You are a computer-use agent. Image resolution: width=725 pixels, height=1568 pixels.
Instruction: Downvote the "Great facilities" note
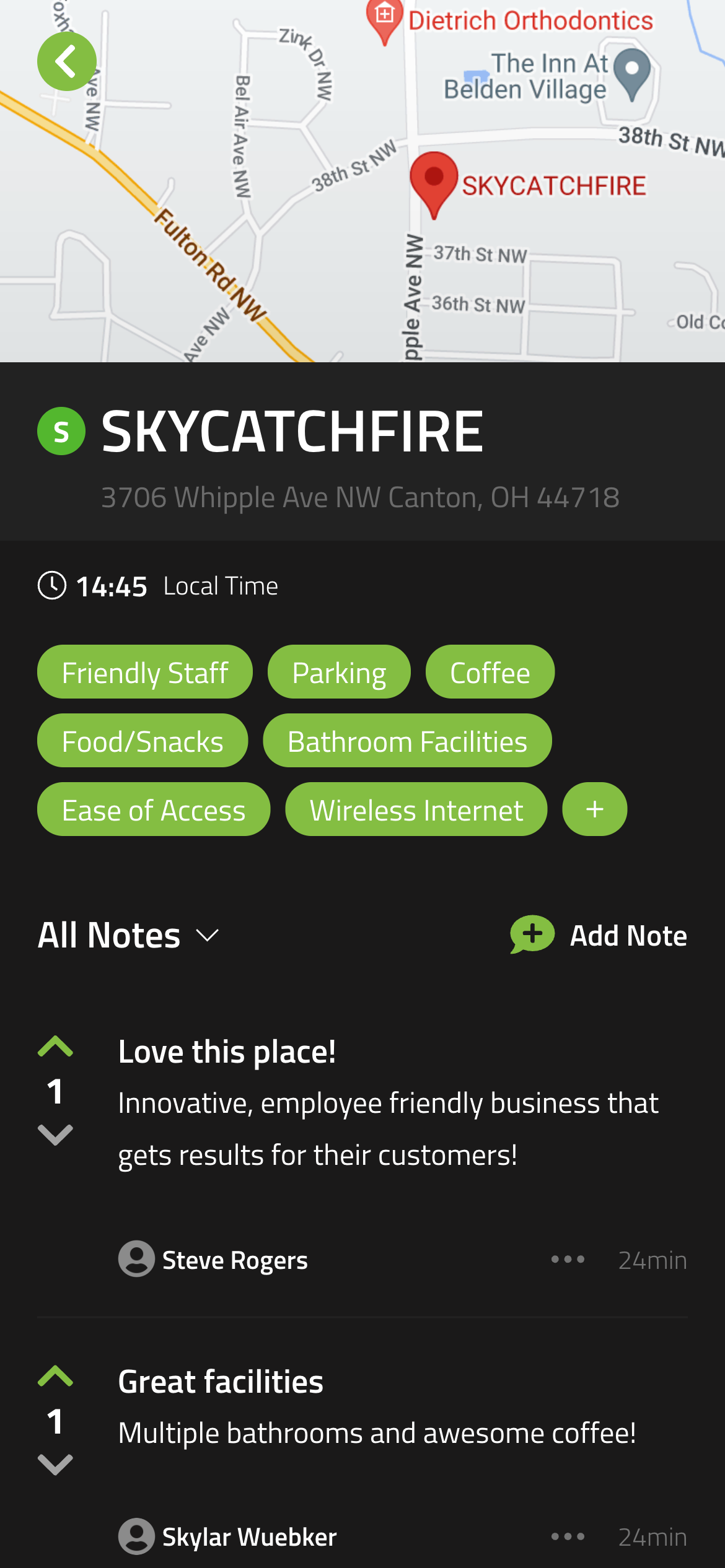click(55, 1465)
